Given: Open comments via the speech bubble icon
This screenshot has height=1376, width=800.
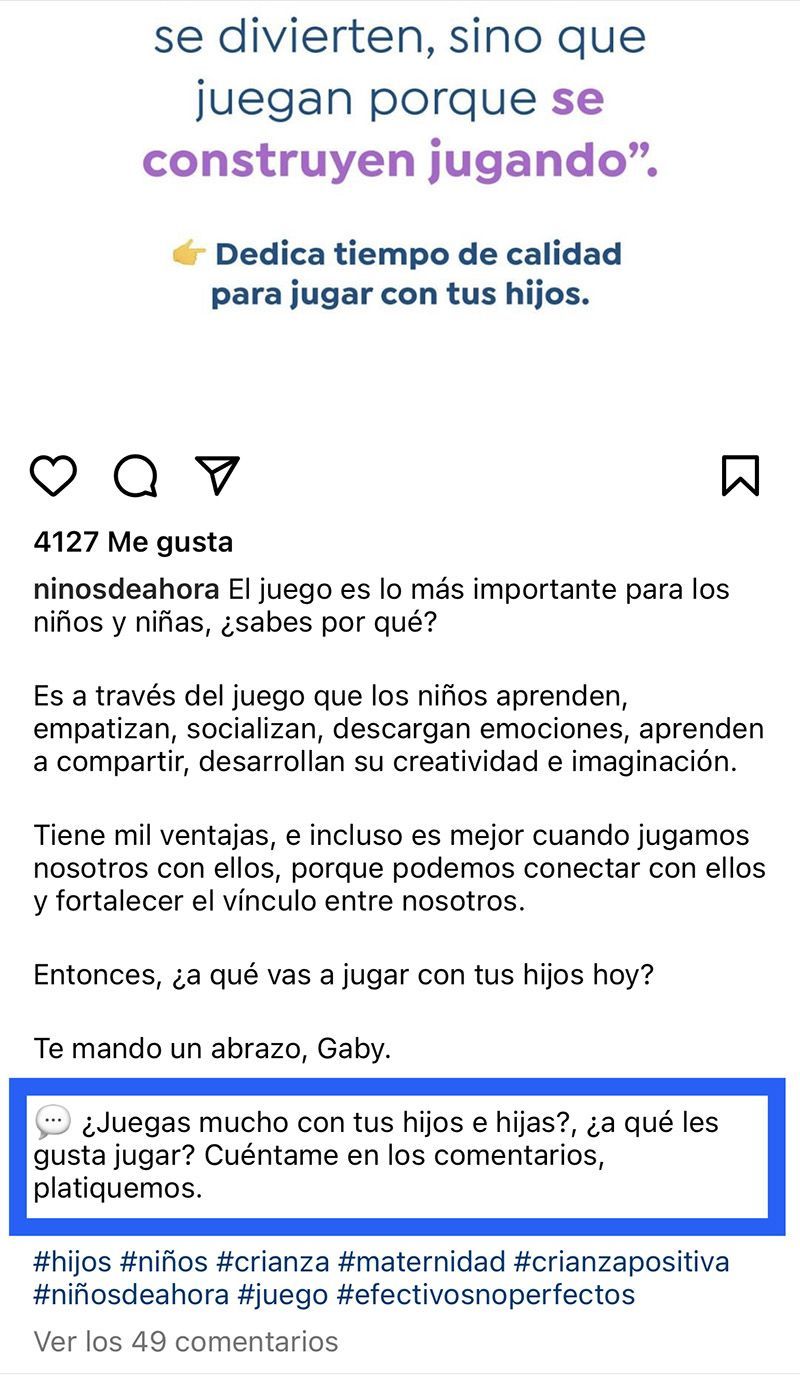Looking at the screenshot, I should click(135, 477).
